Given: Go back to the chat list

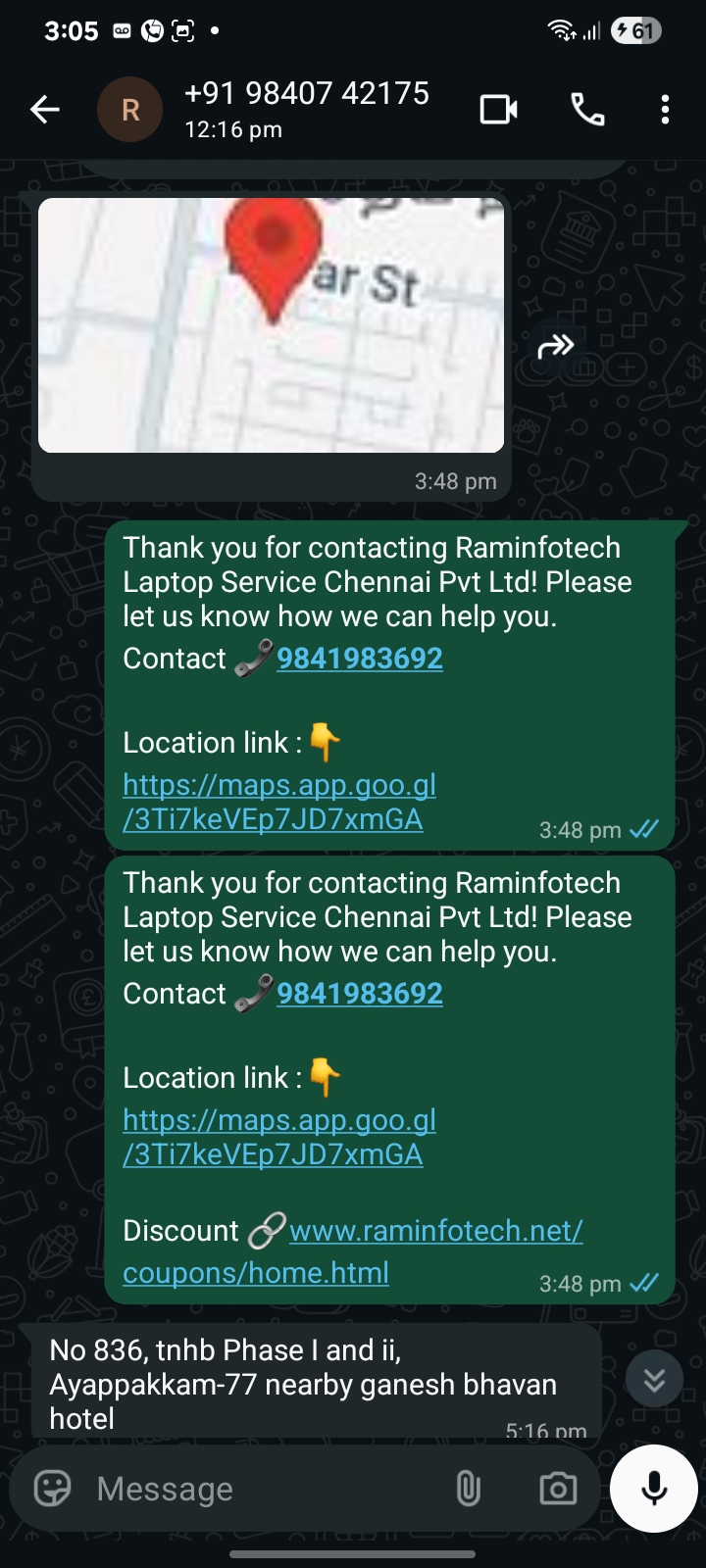Looking at the screenshot, I should [45, 110].
